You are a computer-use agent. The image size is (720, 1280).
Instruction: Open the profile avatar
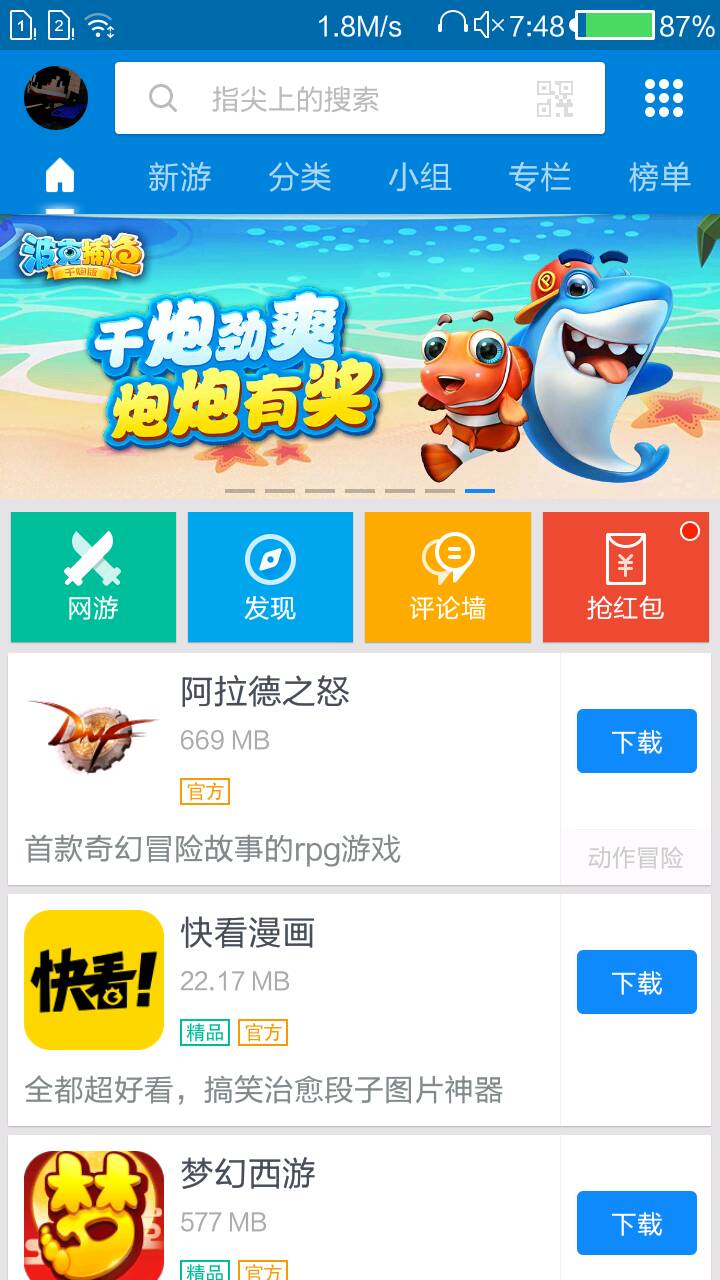(56, 98)
